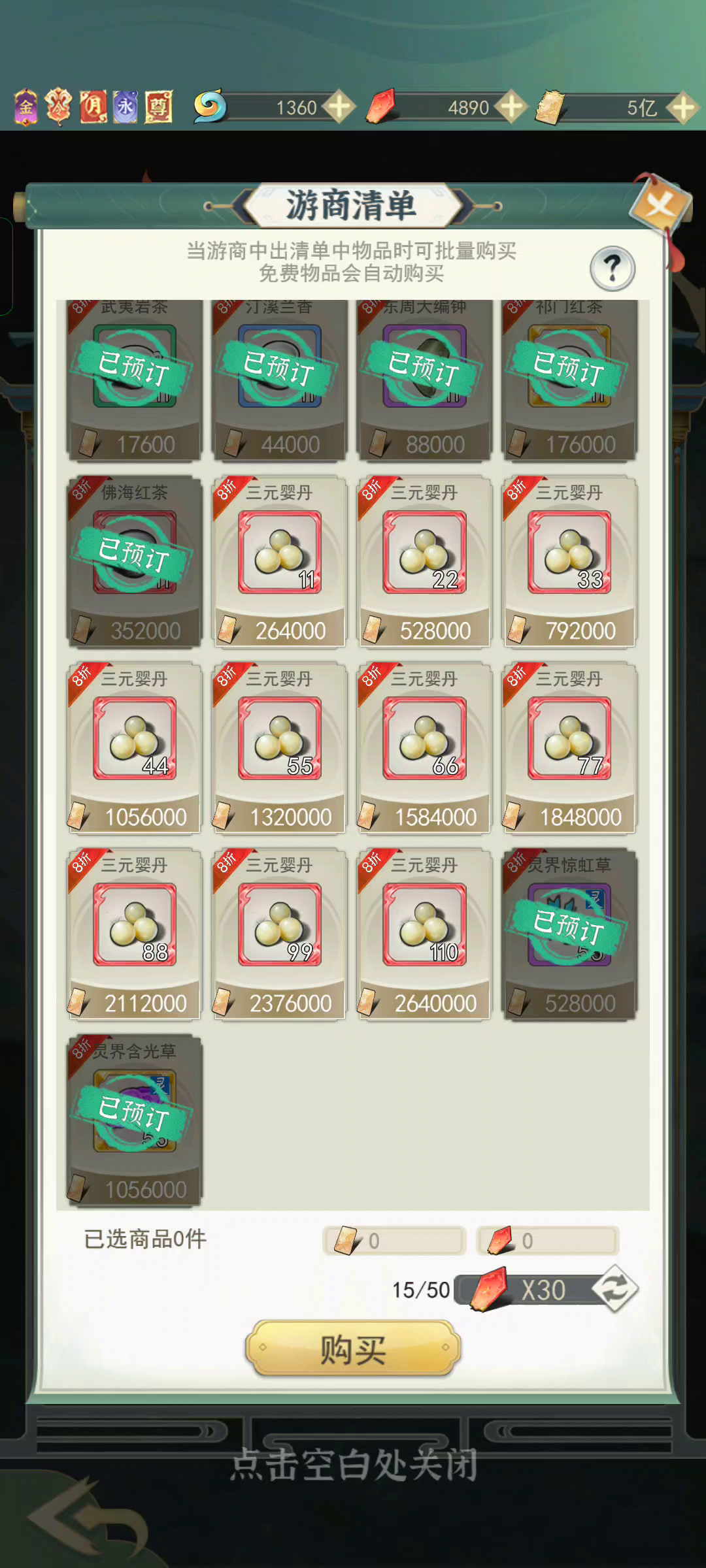The width and height of the screenshot is (706, 1568).
Task: Tap the 购买 purchase button
Action: pyautogui.click(x=353, y=1348)
